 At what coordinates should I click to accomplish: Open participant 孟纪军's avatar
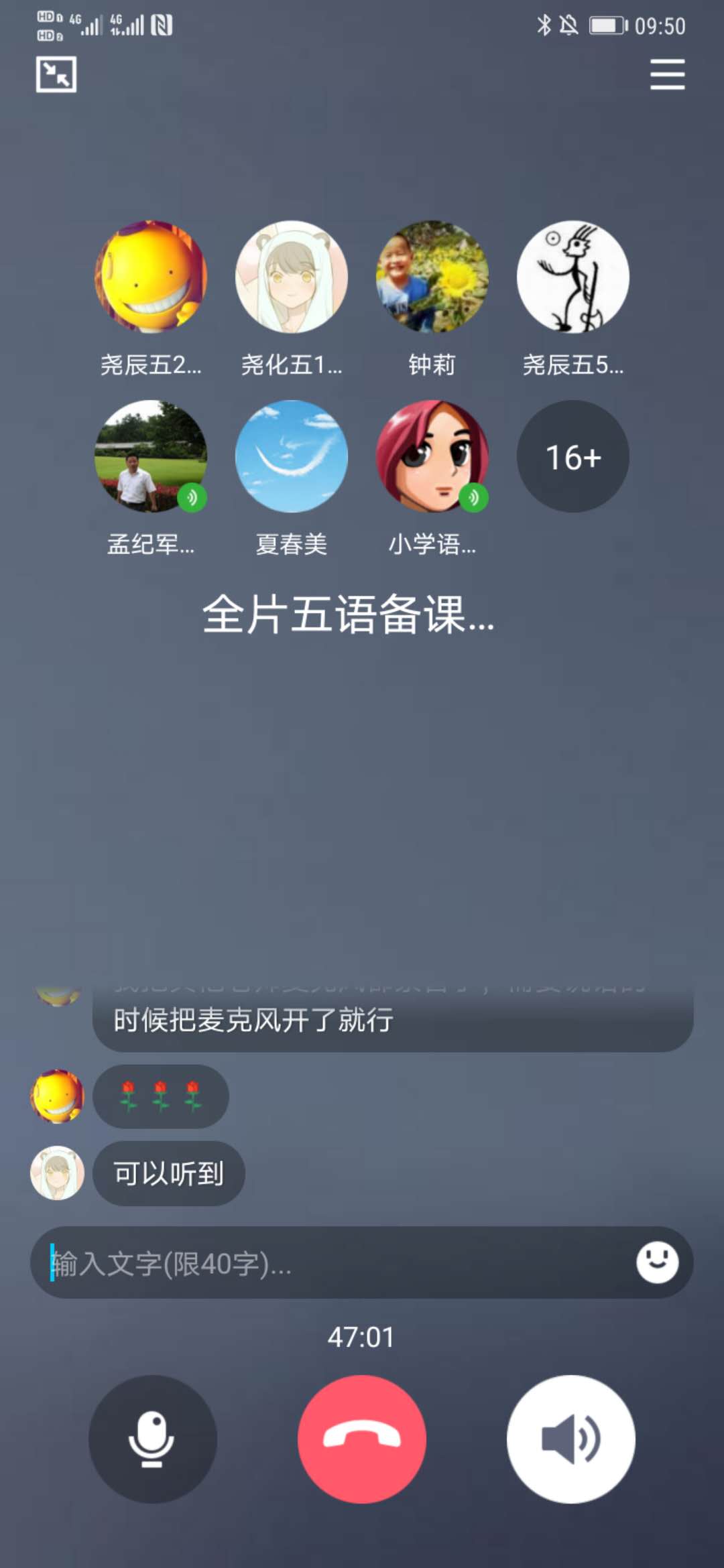tap(151, 456)
